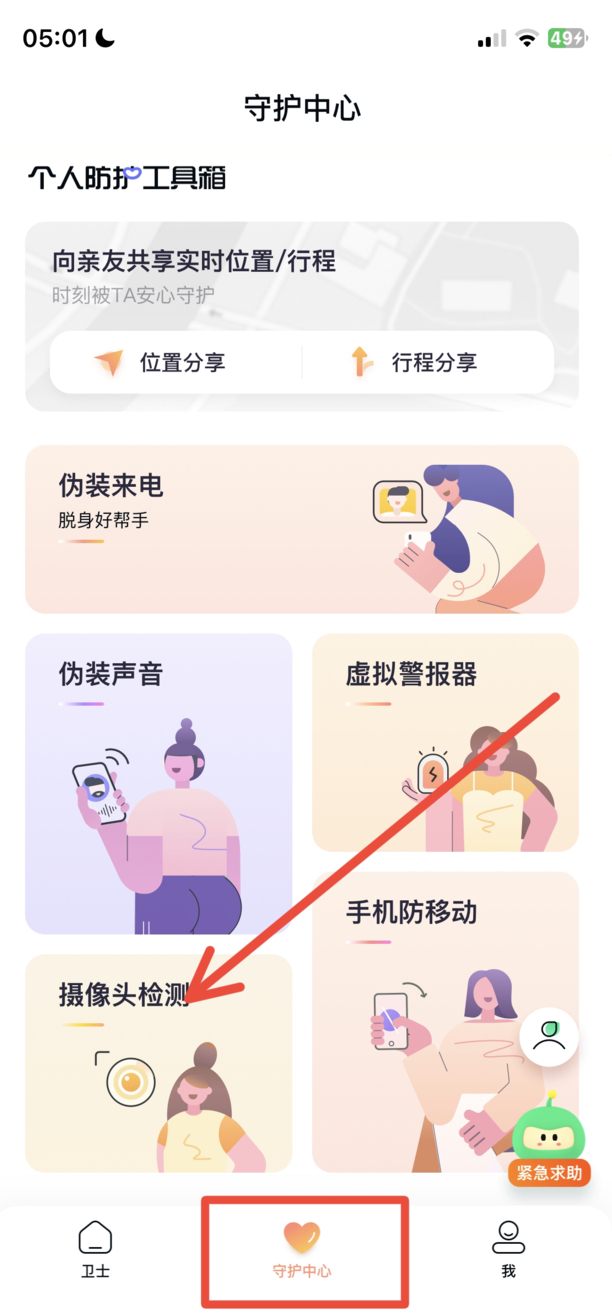Select the 守护中心 tab
The height and width of the screenshot is (1315, 612).
pyautogui.click(x=302, y=1250)
